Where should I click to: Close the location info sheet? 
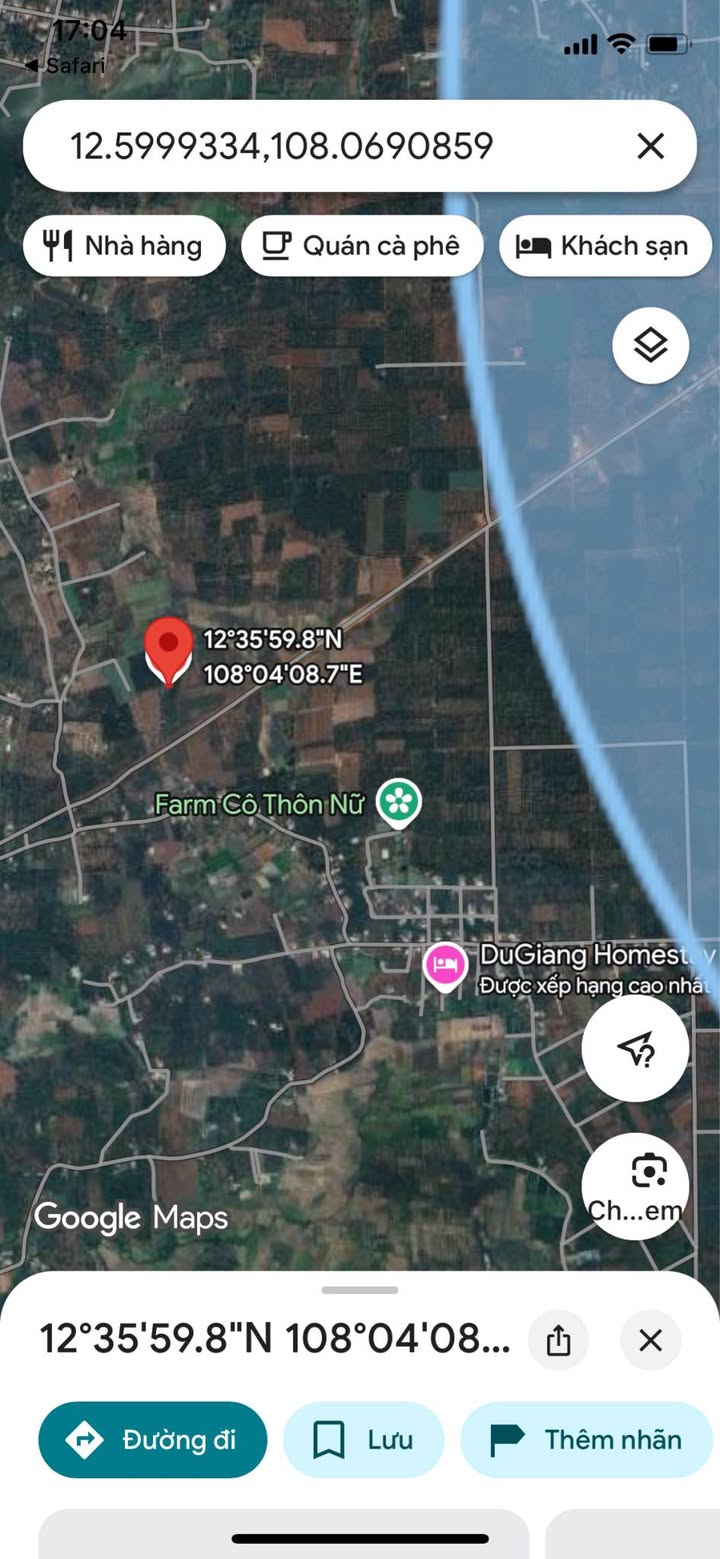pos(650,1340)
